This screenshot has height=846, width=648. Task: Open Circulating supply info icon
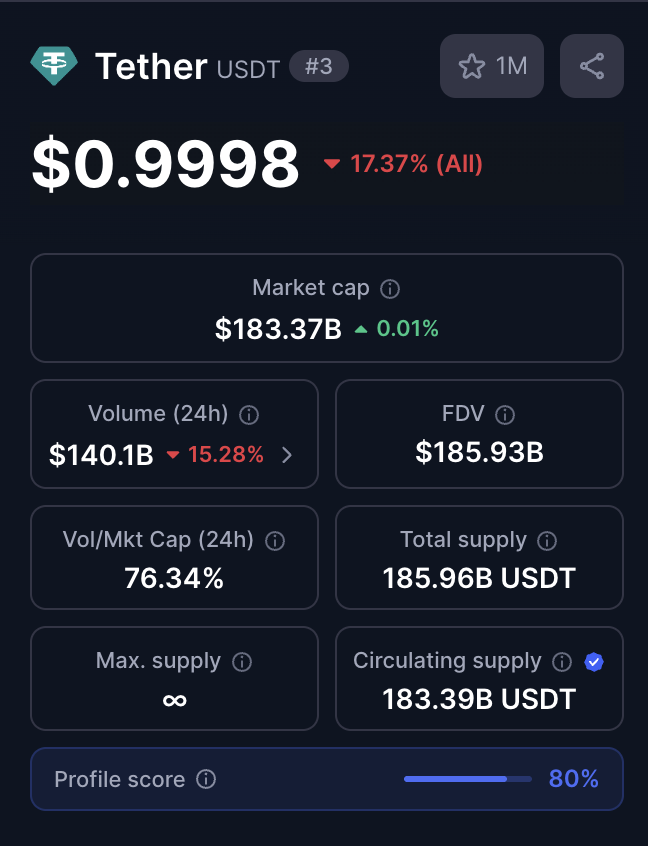pyautogui.click(x=562, y=661)
